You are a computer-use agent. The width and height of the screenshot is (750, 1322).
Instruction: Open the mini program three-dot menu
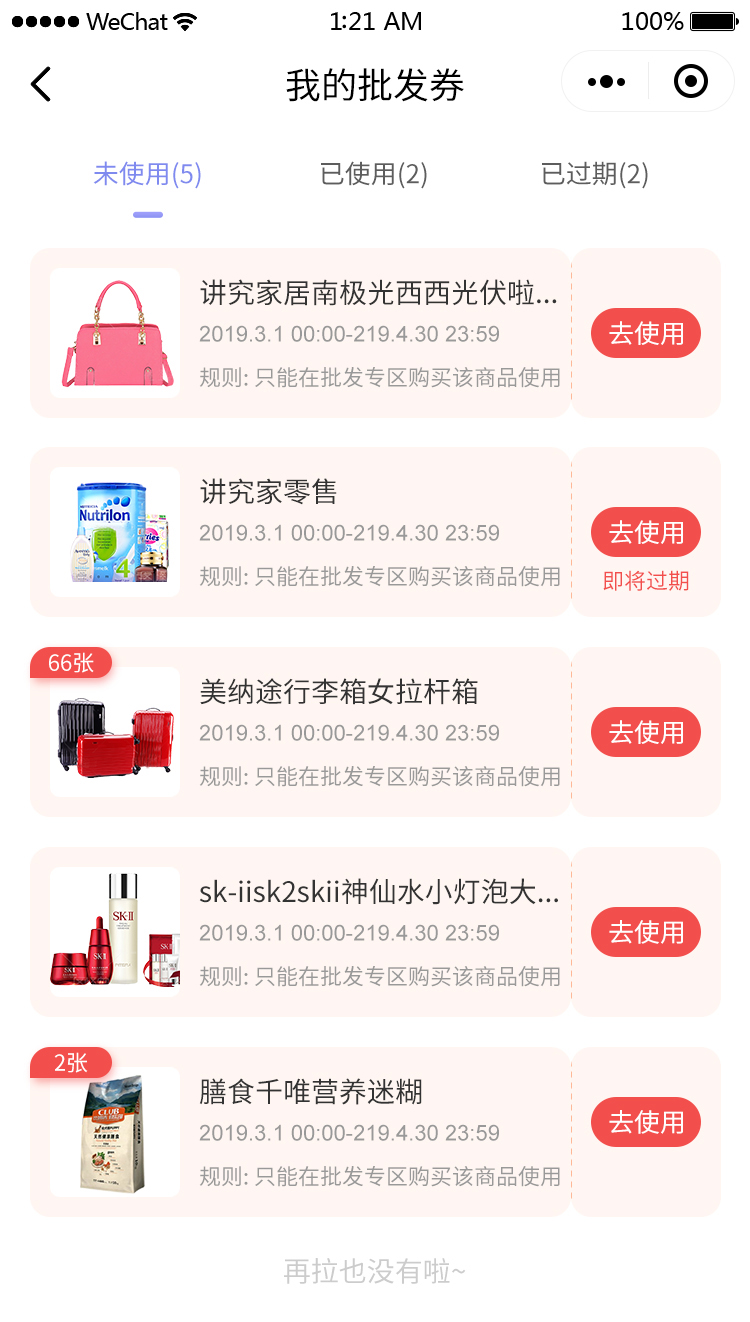[x=607, y=82]
